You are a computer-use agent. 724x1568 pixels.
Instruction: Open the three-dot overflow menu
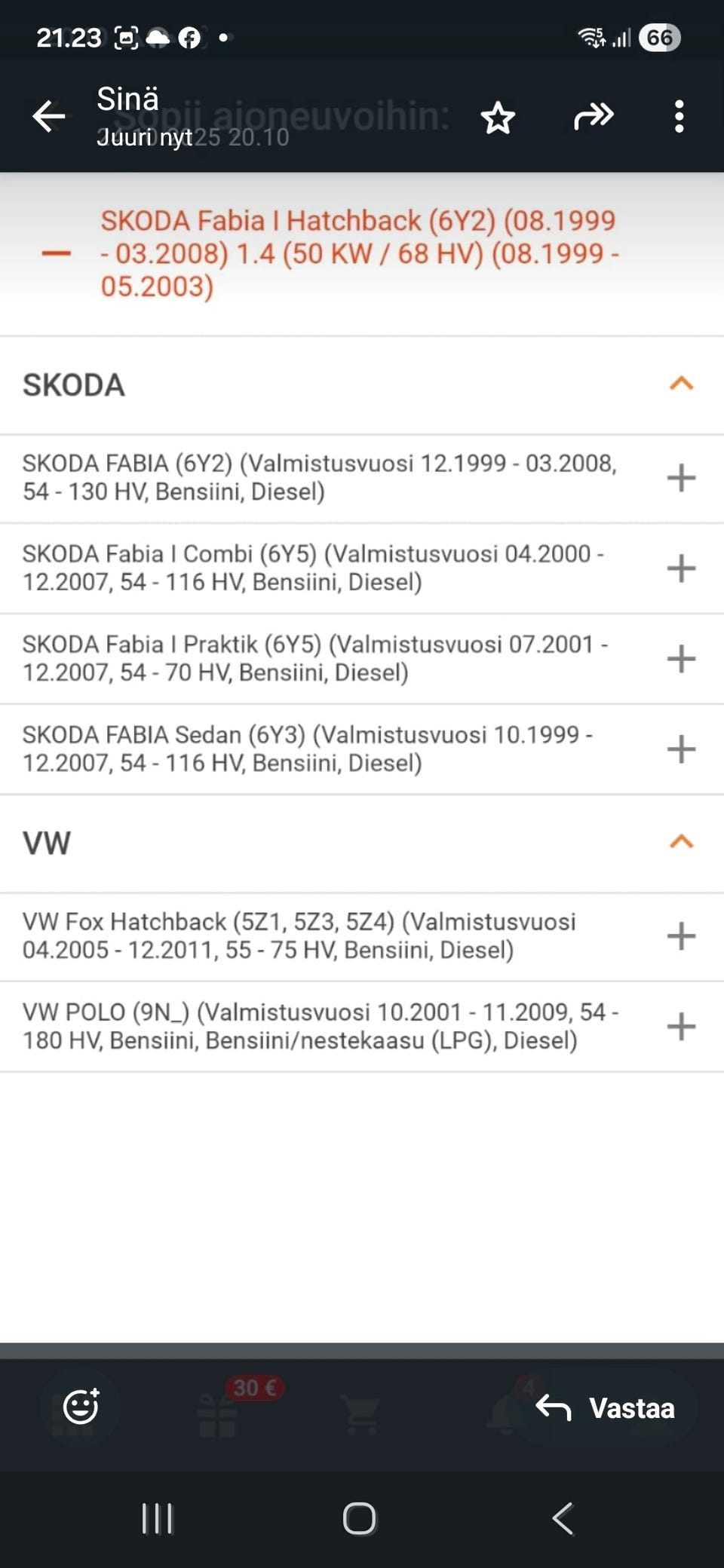coord(679,117)
